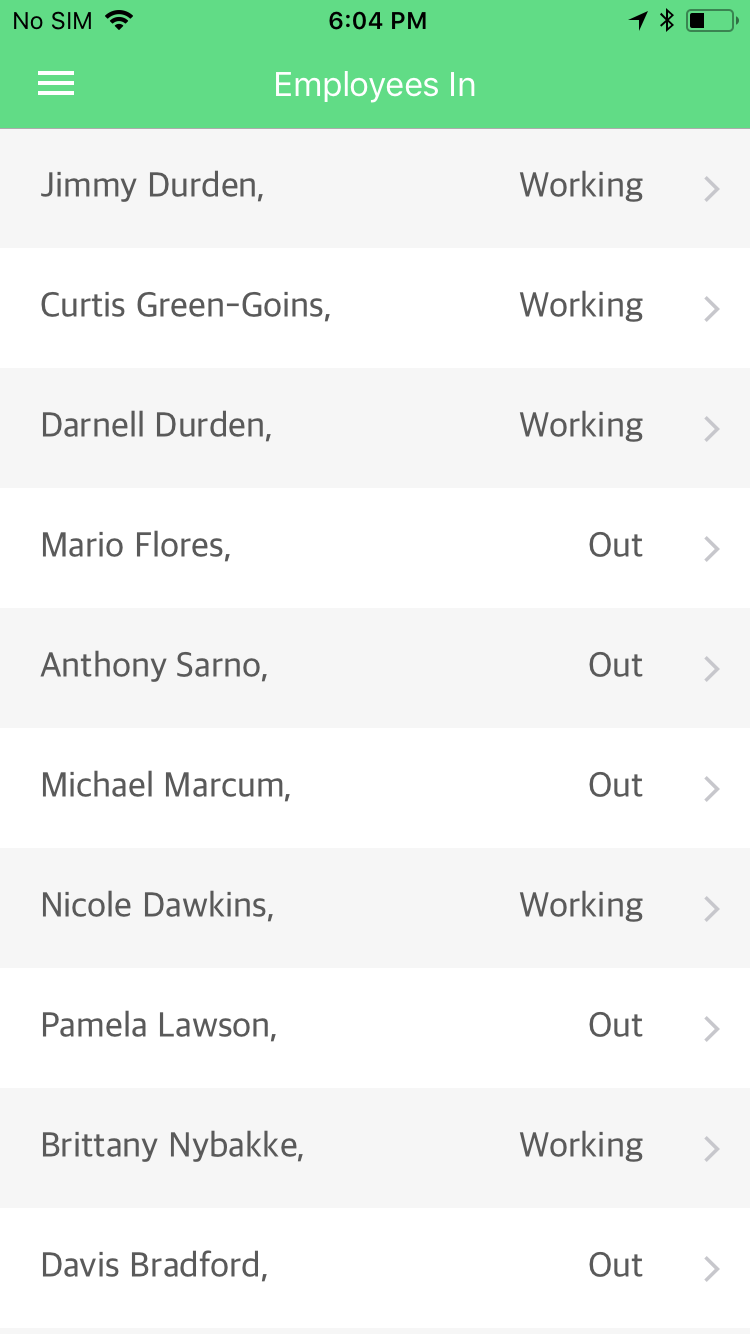
Task: Open Brittany Nybakke's record
Action: pyautogui.click(x=375, y=1148)
